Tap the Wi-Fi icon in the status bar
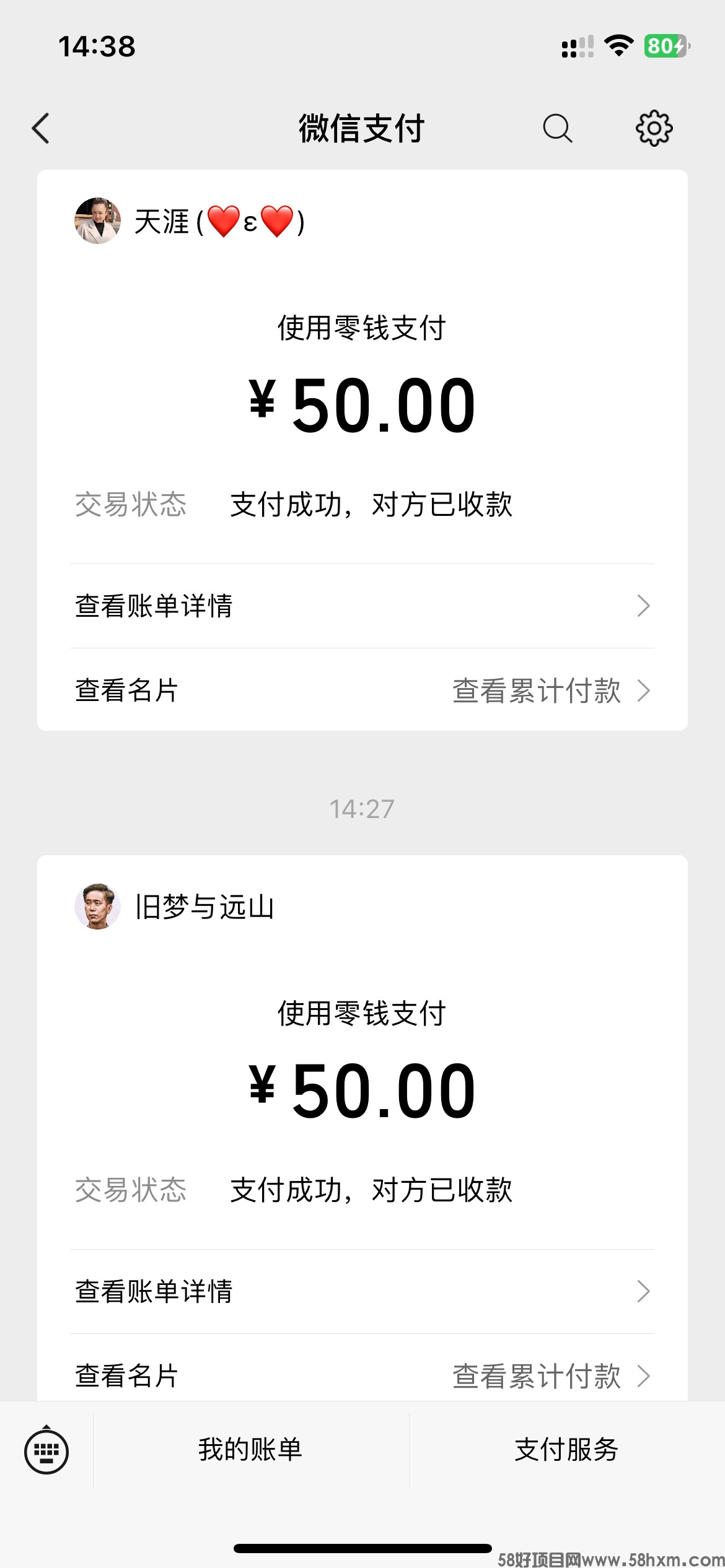The height and width of the screenshot is (1568, 725). pyautogui.click(x=618, y=46)
